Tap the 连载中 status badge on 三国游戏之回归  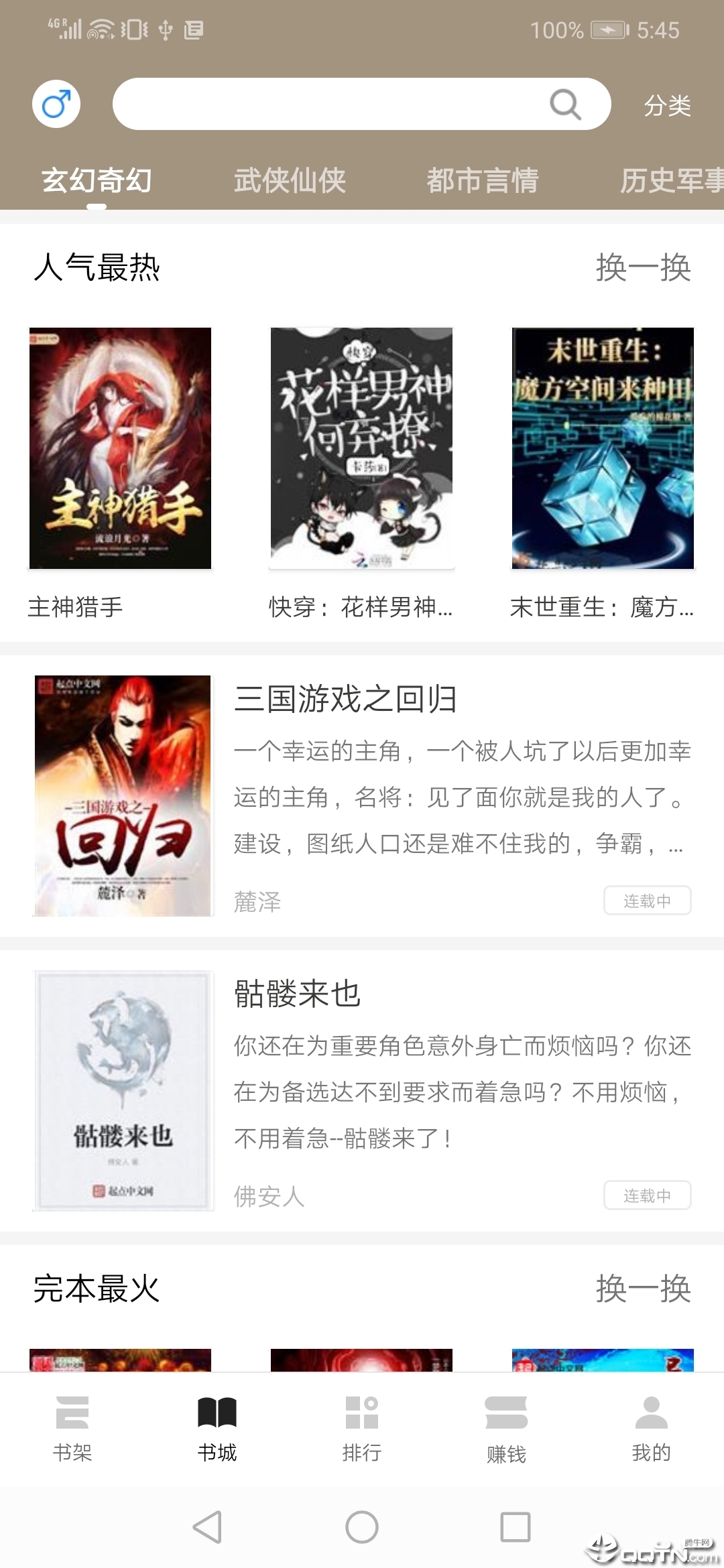pos(647,900)
